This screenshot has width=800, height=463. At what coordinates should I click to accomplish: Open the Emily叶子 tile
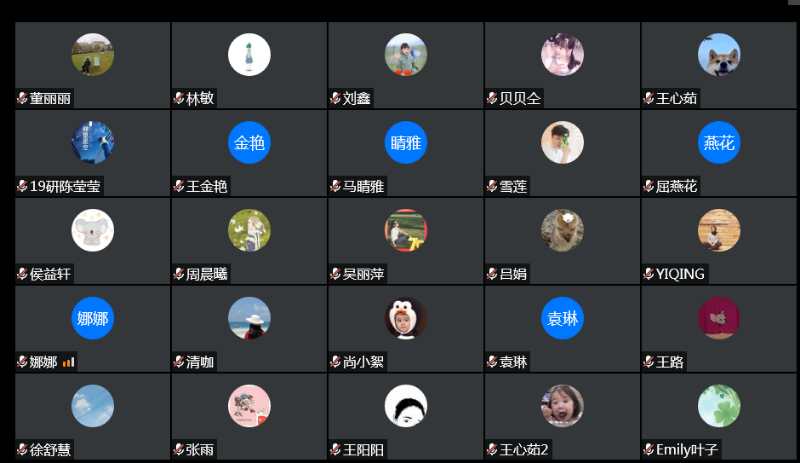pos(718,416)
